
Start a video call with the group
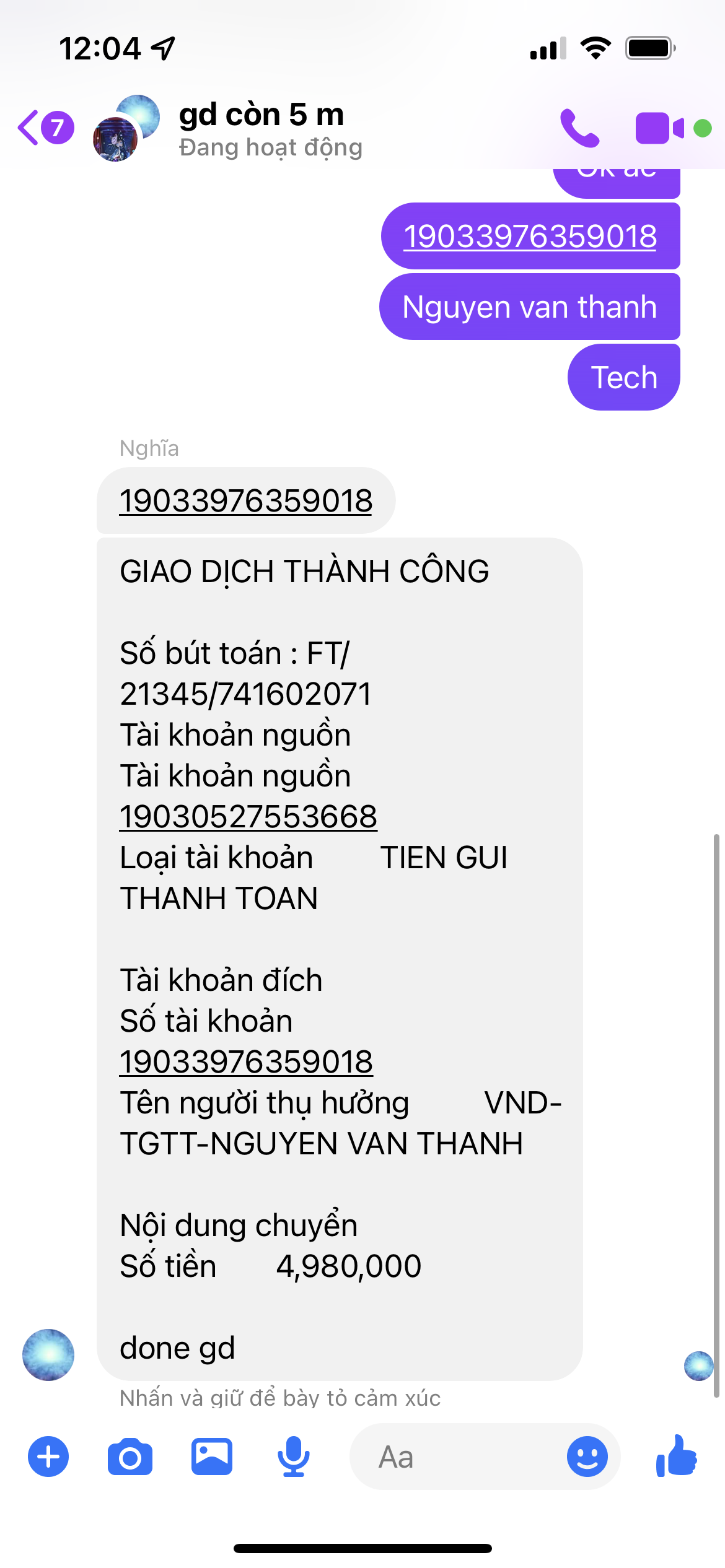[x=659, y=128]
